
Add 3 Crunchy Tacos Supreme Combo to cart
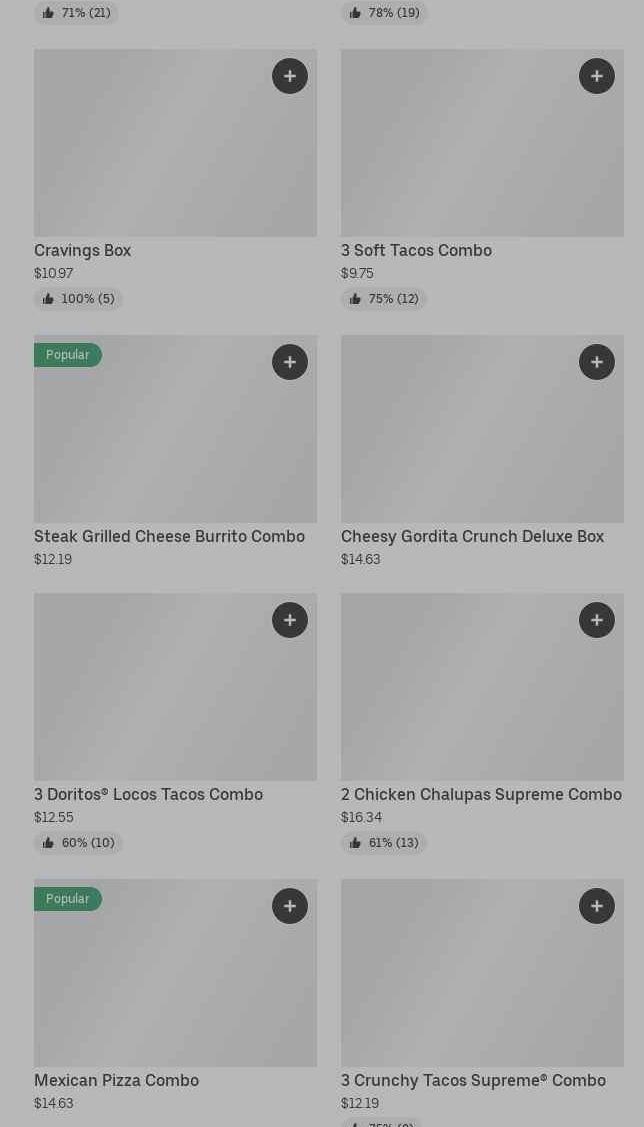pyautogui.click(x=597, y=906)
